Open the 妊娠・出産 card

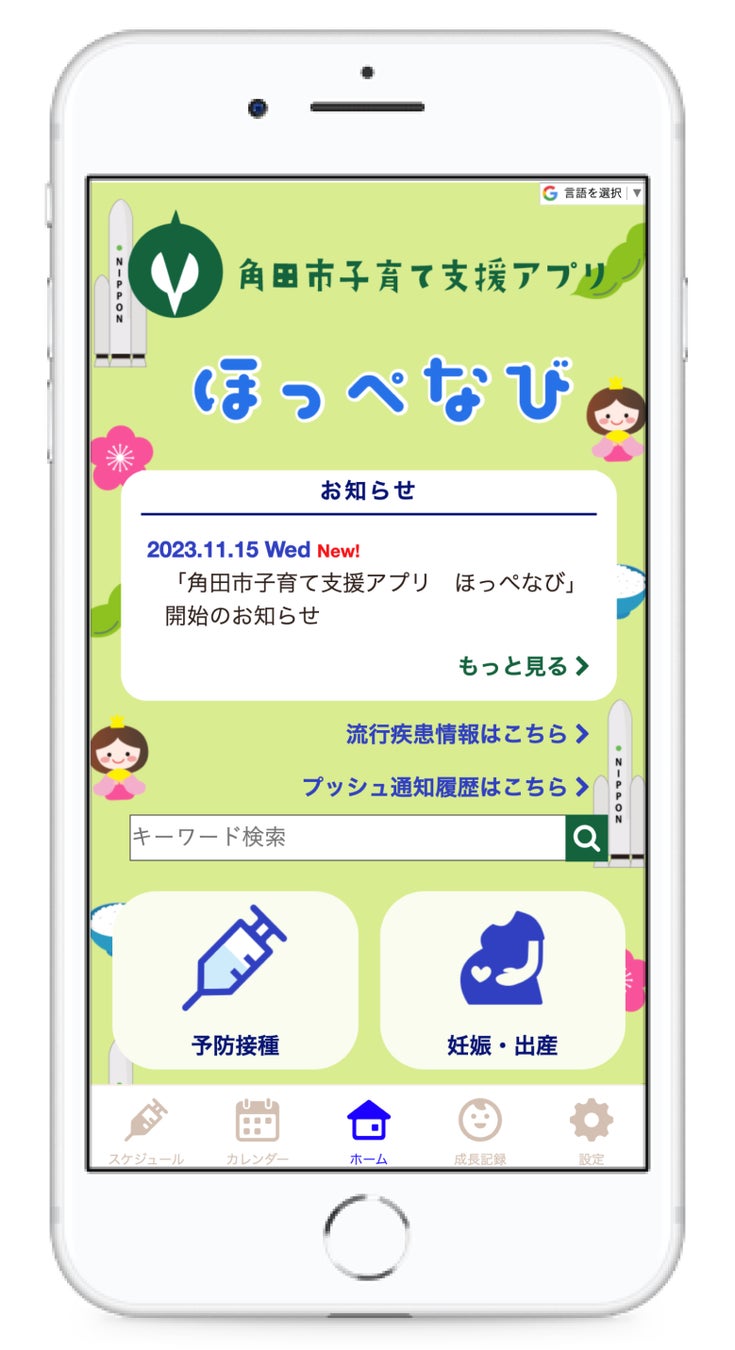click(502, 980)
